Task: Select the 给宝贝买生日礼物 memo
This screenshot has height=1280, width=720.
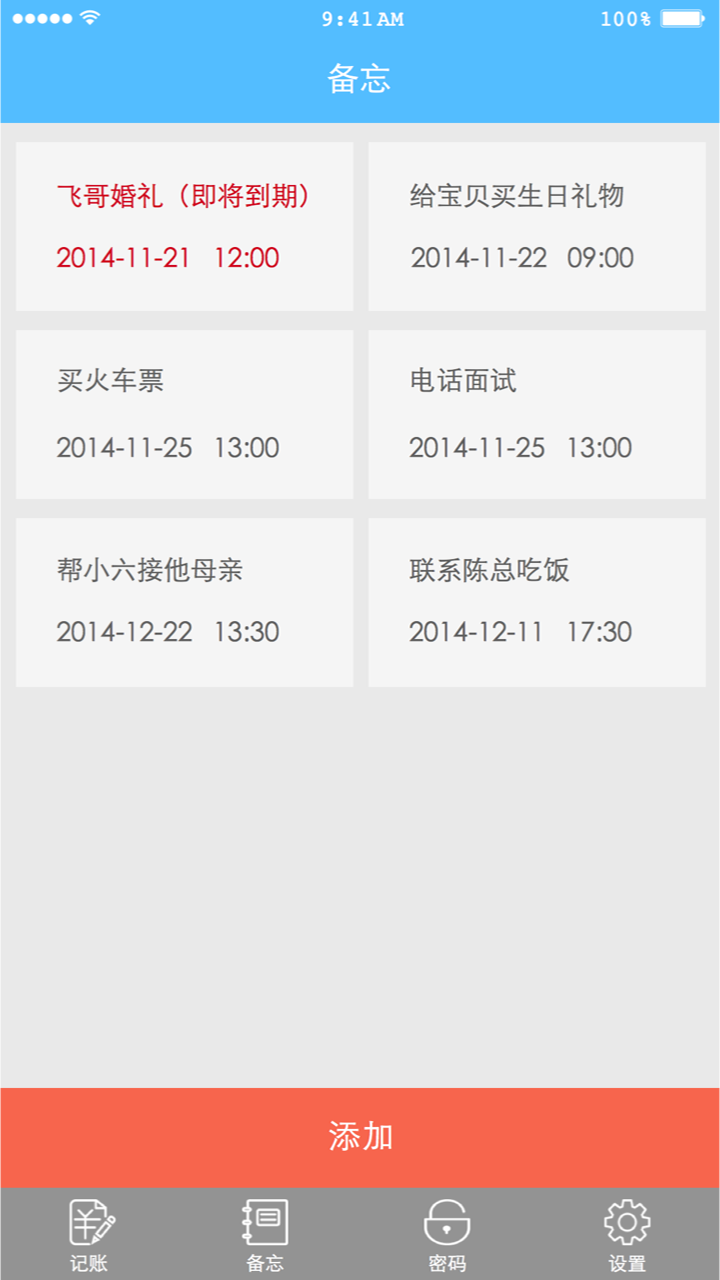Action: 536,226
